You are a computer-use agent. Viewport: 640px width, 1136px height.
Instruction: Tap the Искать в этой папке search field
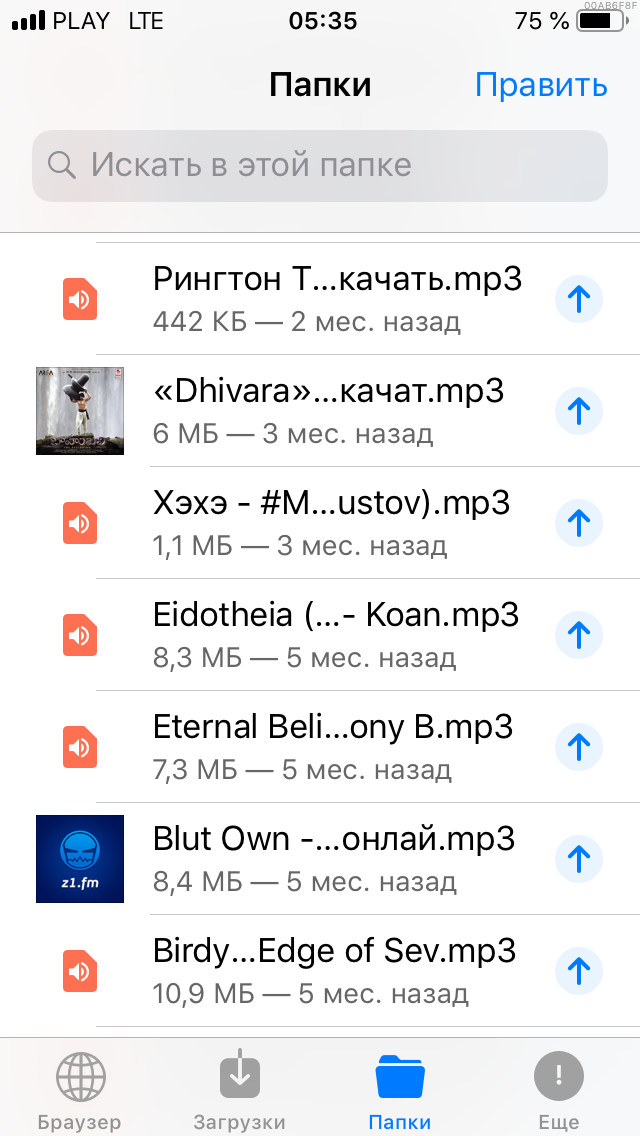coord(320,165)
